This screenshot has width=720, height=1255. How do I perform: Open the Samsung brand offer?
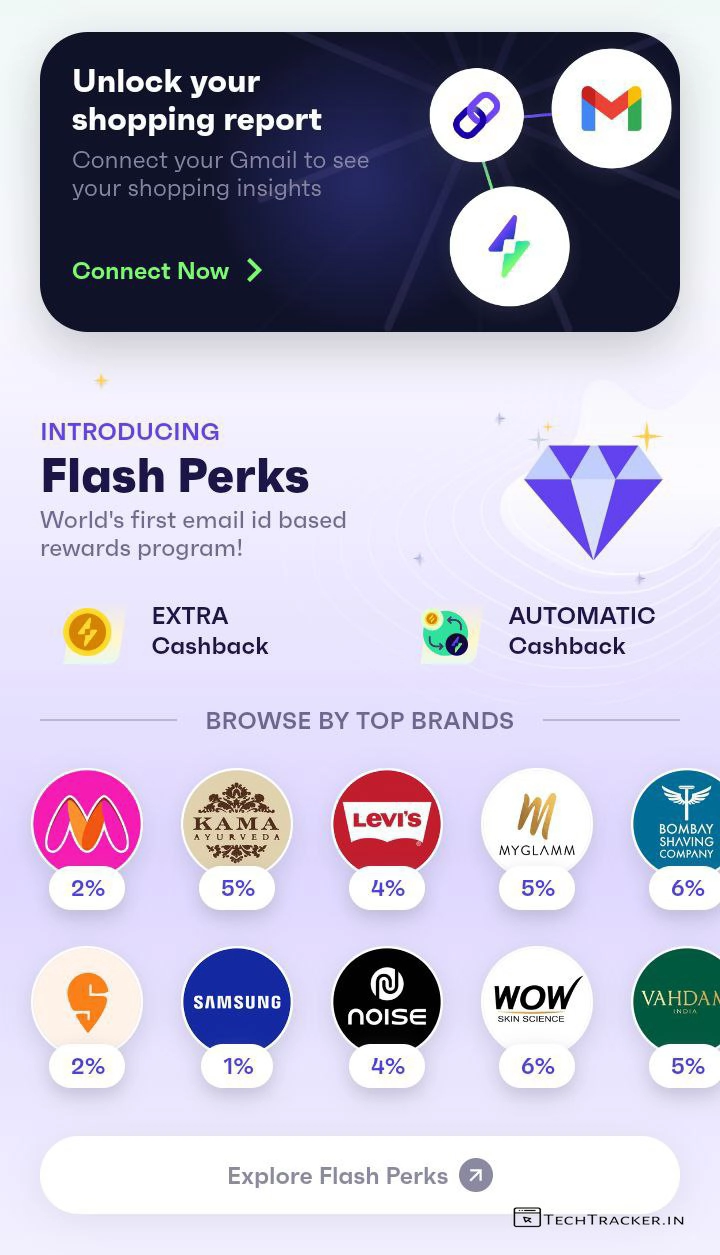coord(237,1003)
